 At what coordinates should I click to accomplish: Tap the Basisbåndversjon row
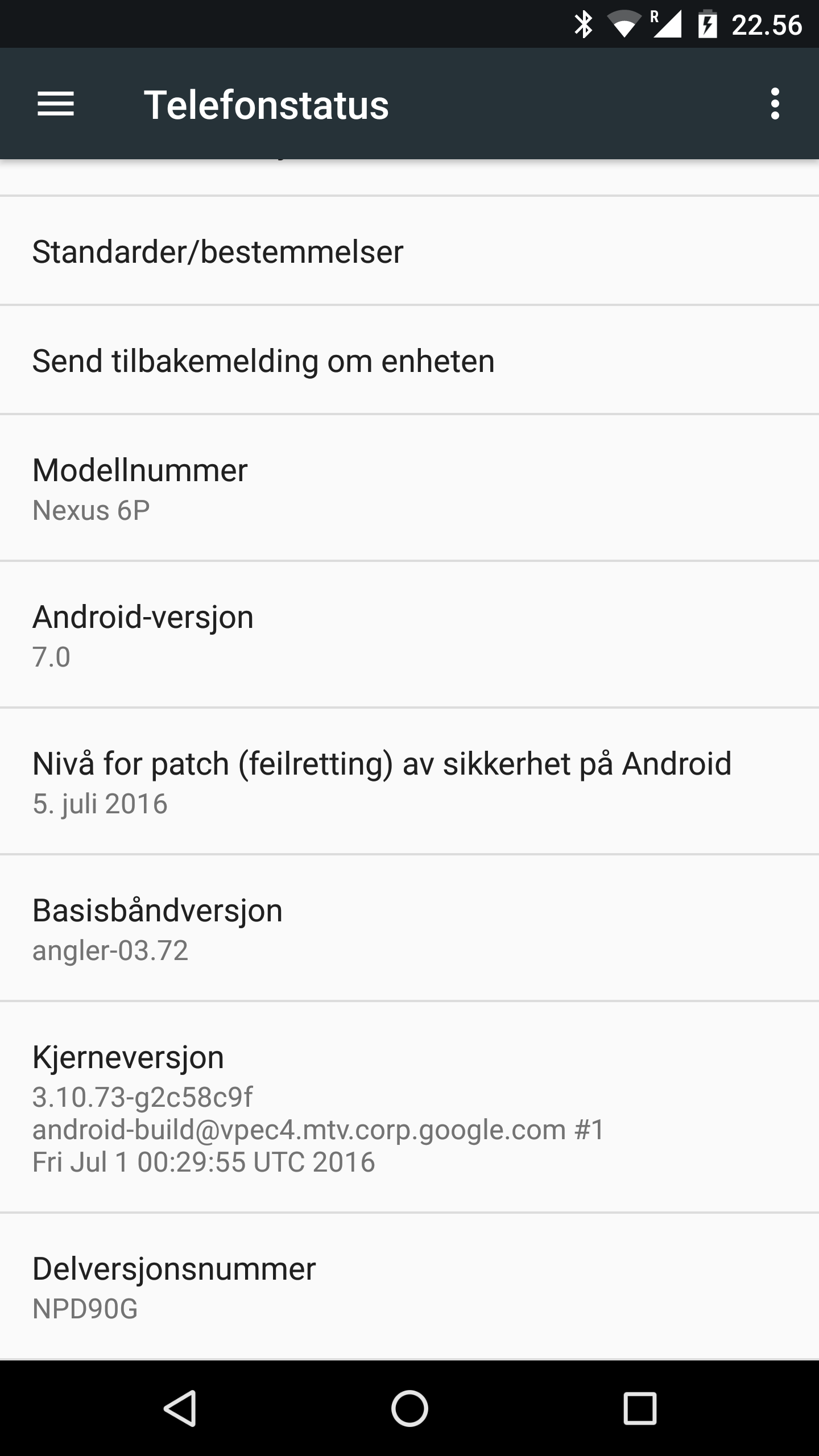coord(409,928)
